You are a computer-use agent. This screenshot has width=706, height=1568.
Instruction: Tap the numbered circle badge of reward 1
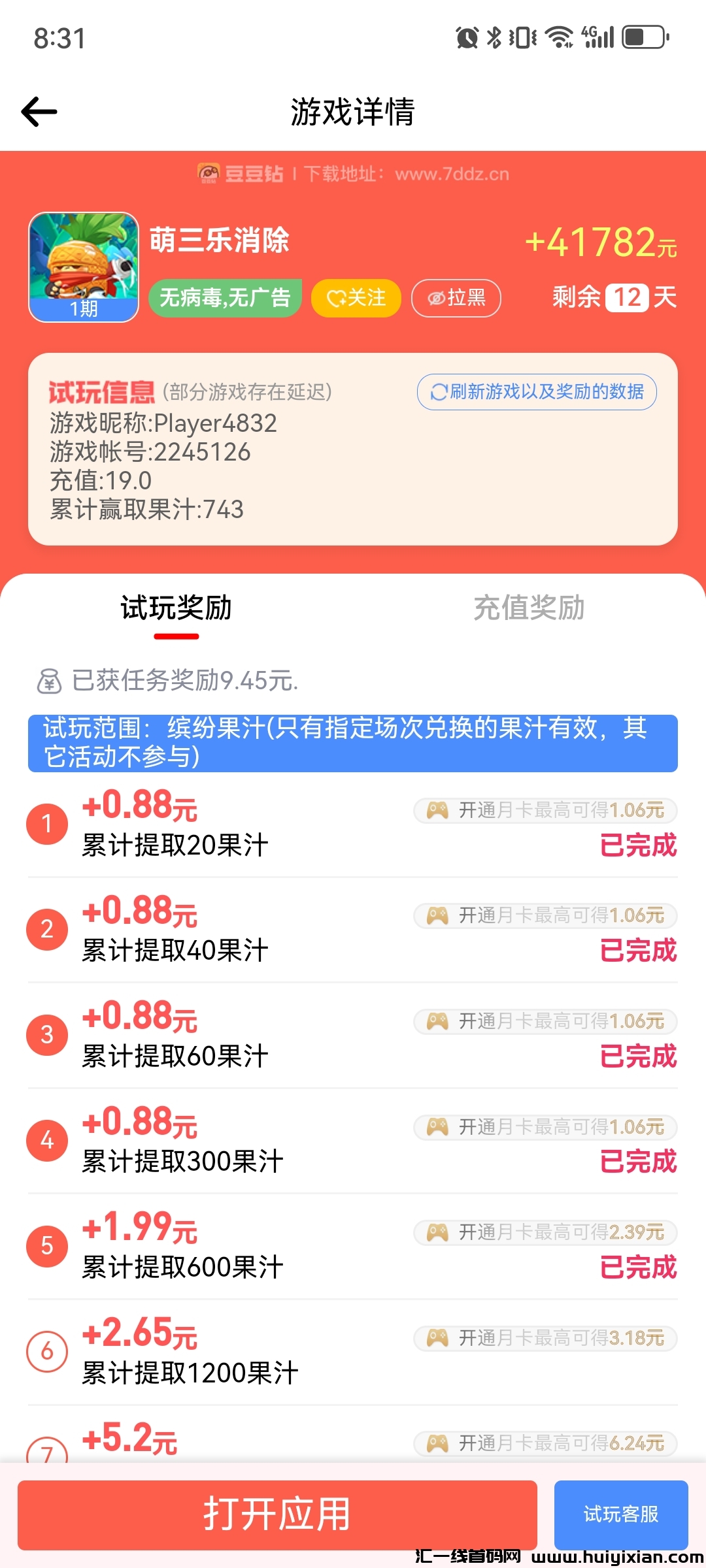[x=46, y=823]
